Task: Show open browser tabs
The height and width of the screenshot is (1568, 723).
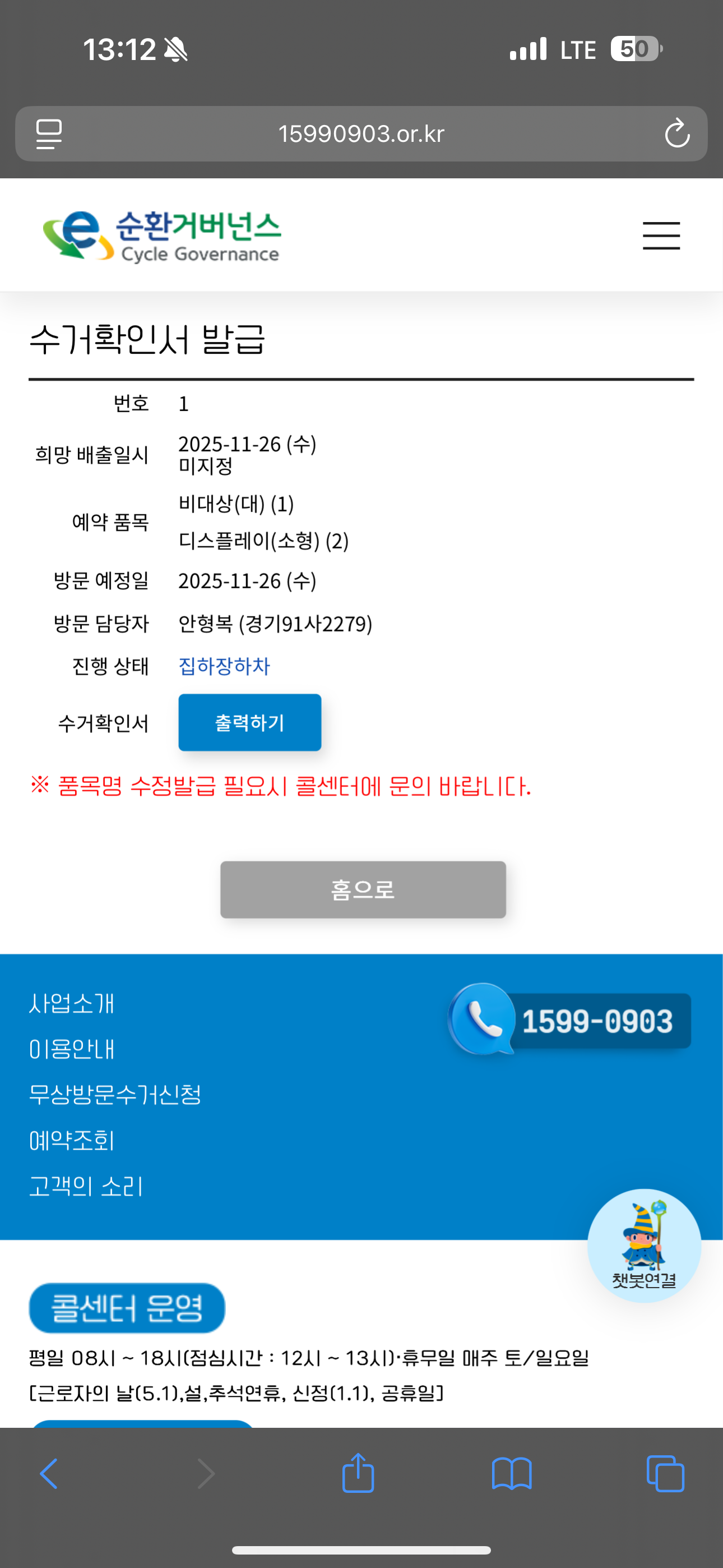Action: 665,1474
